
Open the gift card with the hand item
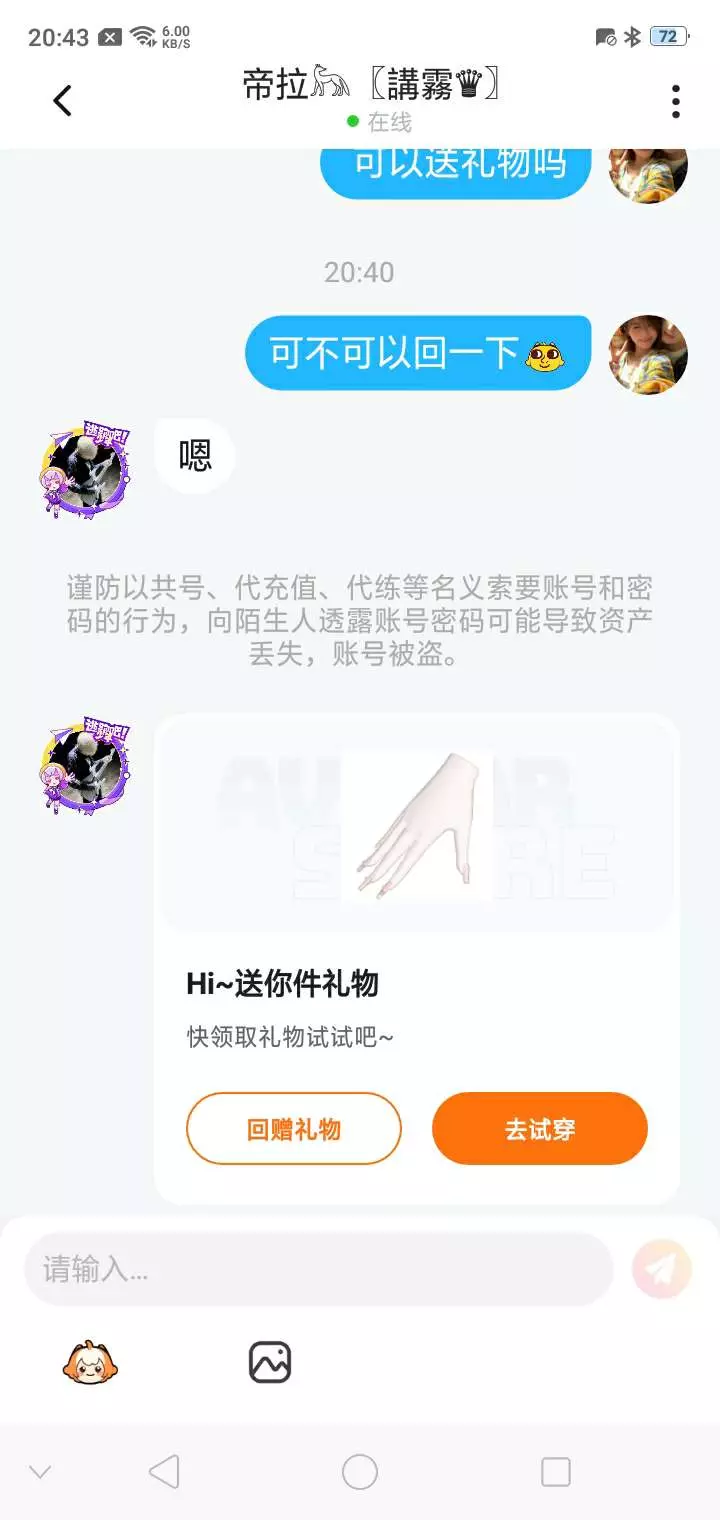pyautogui.click(x=417, y=958)
